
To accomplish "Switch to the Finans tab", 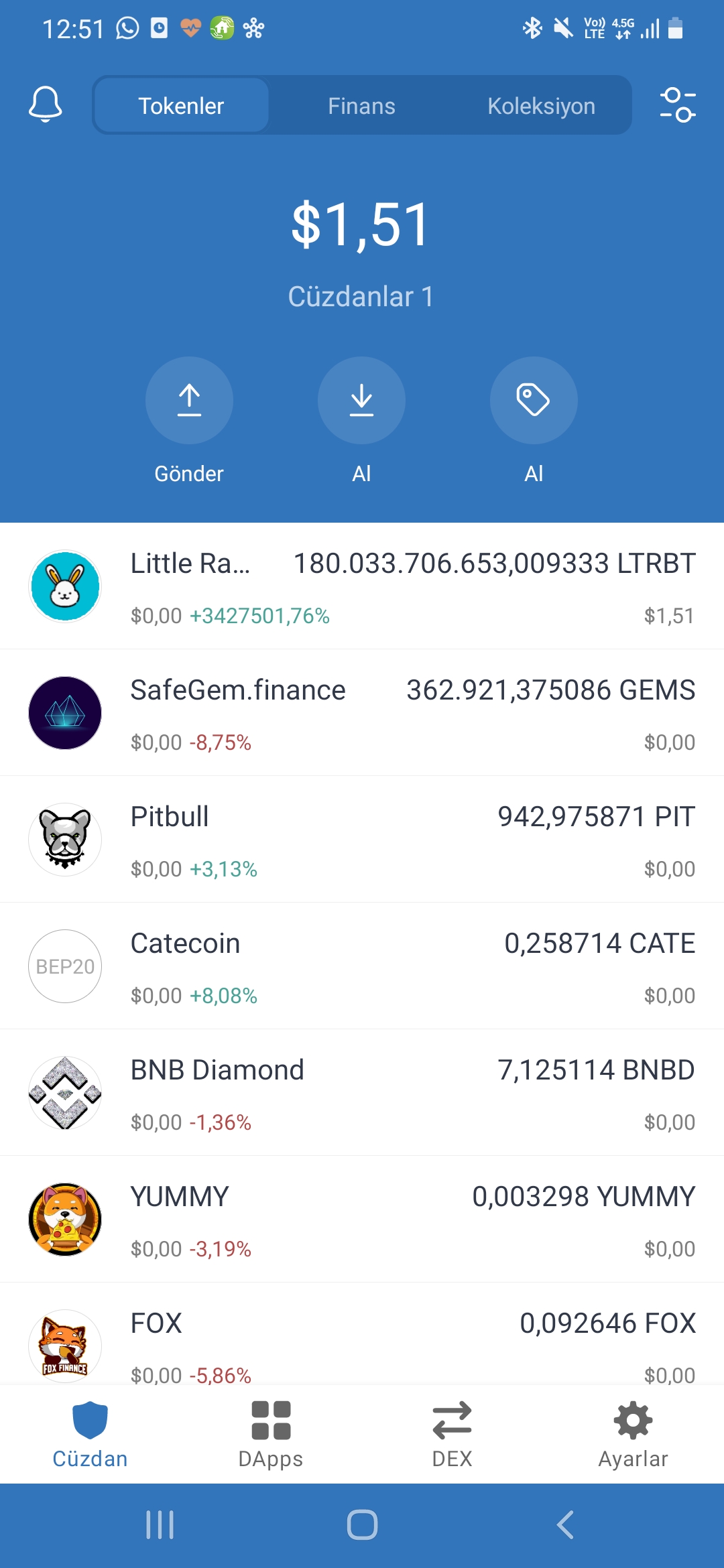I will coord(361,106).
